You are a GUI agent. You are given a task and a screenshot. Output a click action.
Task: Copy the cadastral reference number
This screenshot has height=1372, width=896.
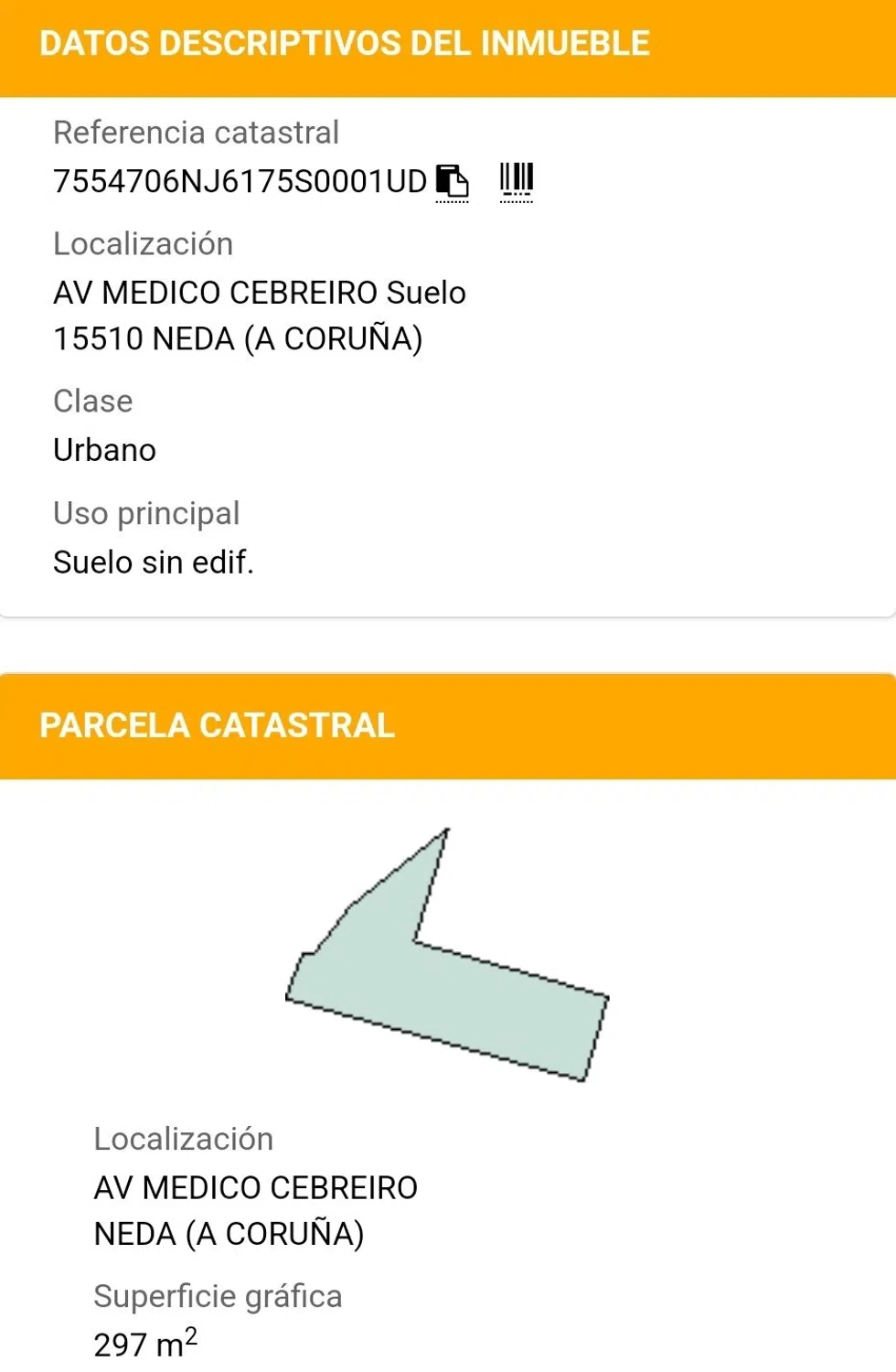coord(452,181)
